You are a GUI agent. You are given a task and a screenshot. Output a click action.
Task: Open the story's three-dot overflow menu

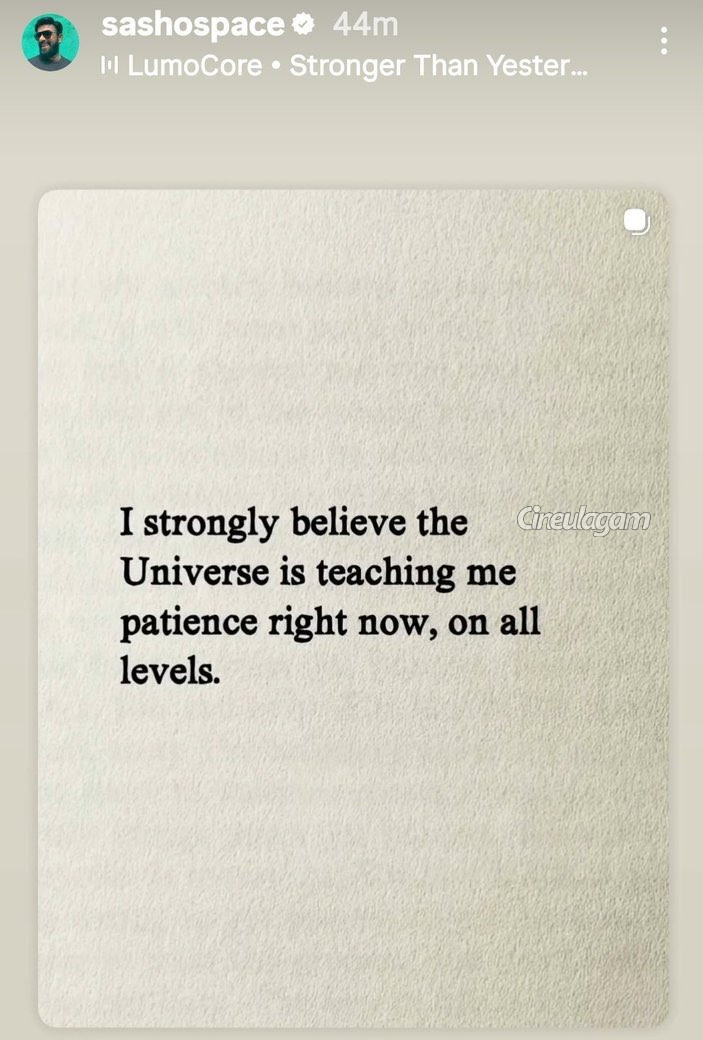tap(663, 41)
